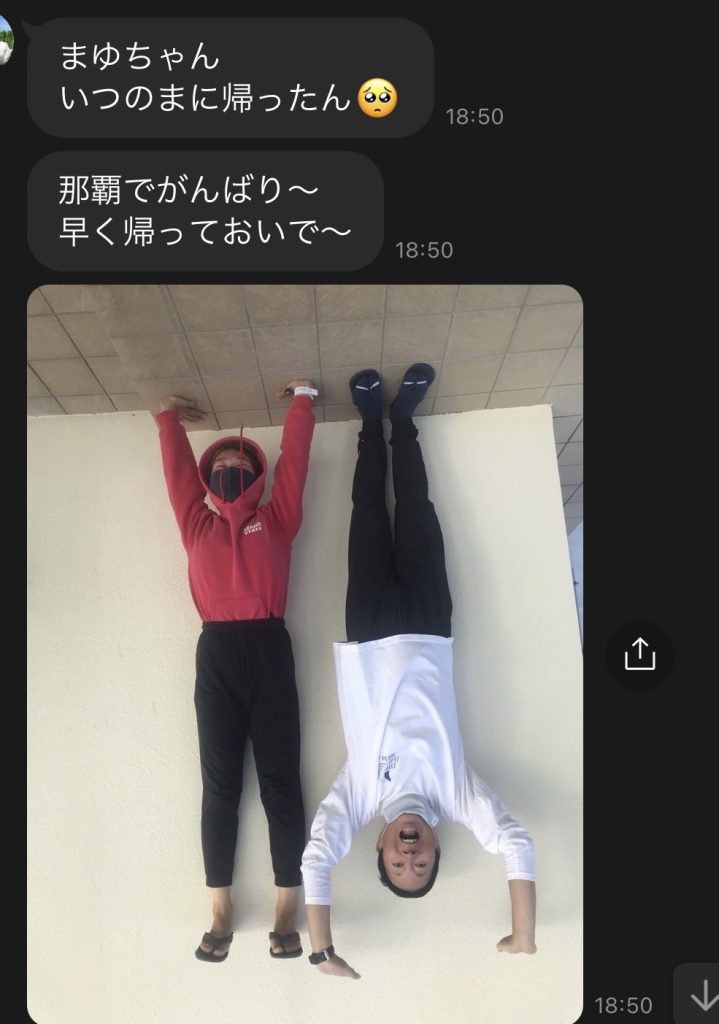Viewport: 719px width, 1024px height.
Task: Open the sender's profile avatar
Action: click(5, 40)
